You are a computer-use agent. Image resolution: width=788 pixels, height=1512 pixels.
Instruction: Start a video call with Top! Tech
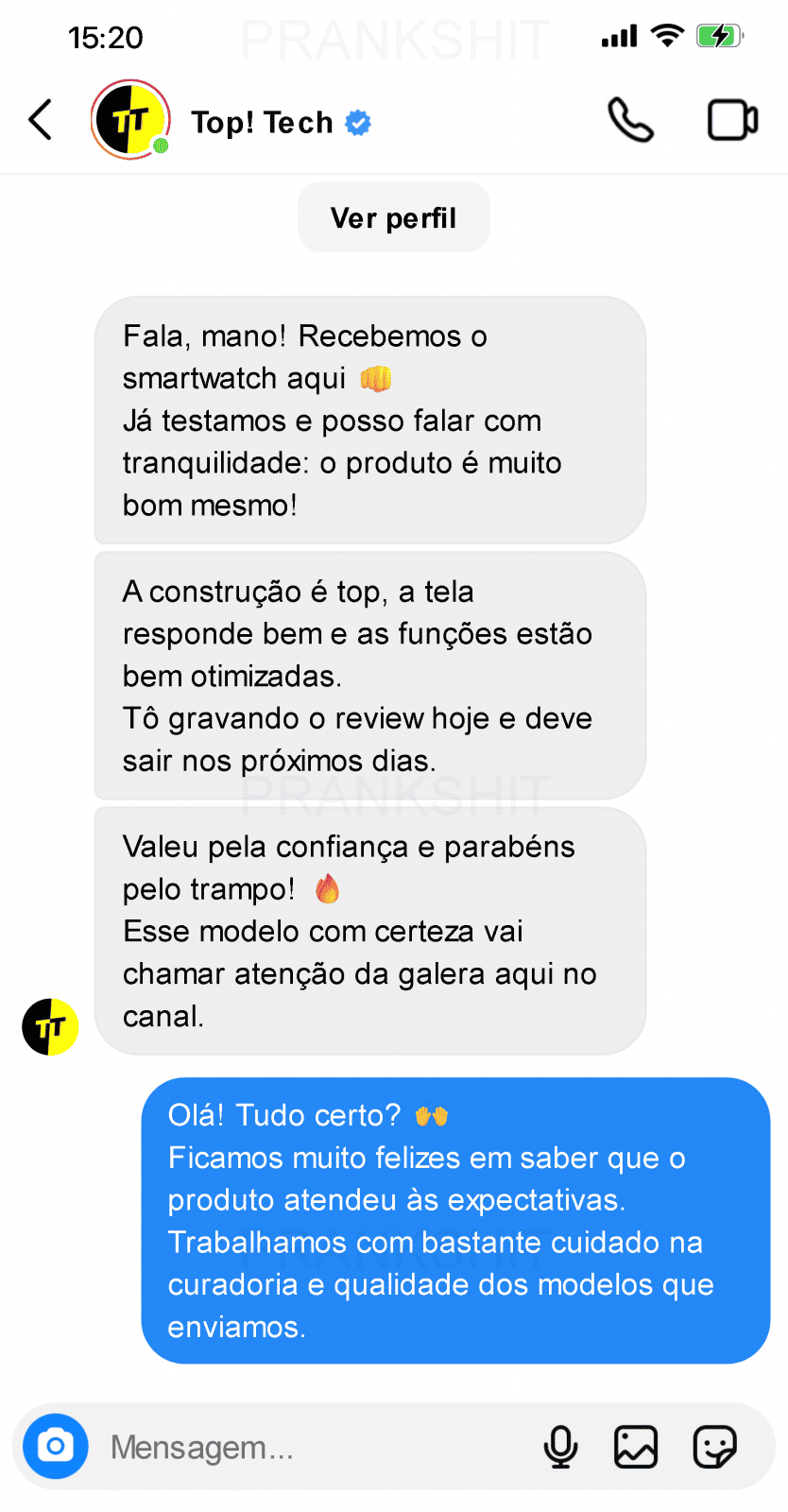(732, 120)
